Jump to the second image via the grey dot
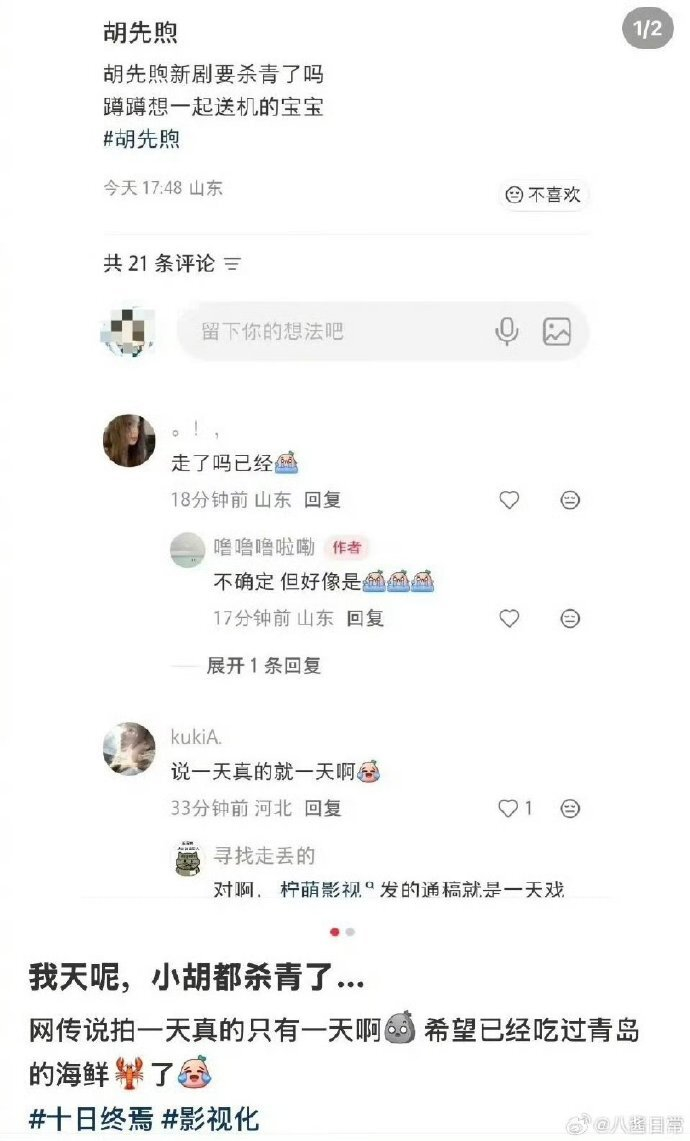 coord(351,932)
